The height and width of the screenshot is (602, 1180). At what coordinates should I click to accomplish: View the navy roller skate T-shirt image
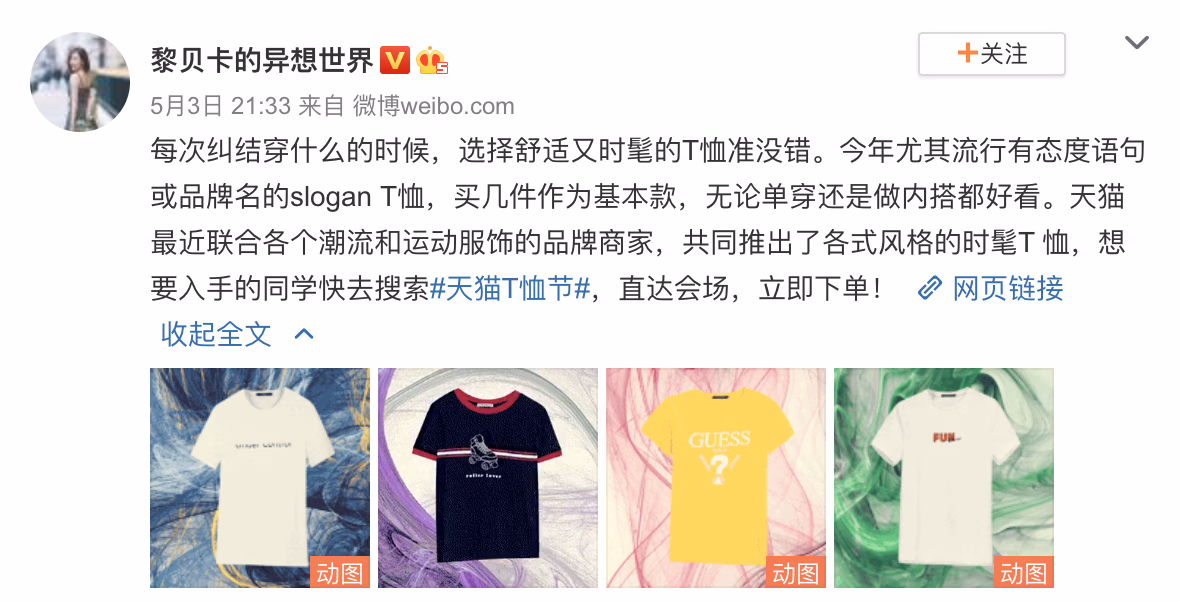tap(488, 478)
